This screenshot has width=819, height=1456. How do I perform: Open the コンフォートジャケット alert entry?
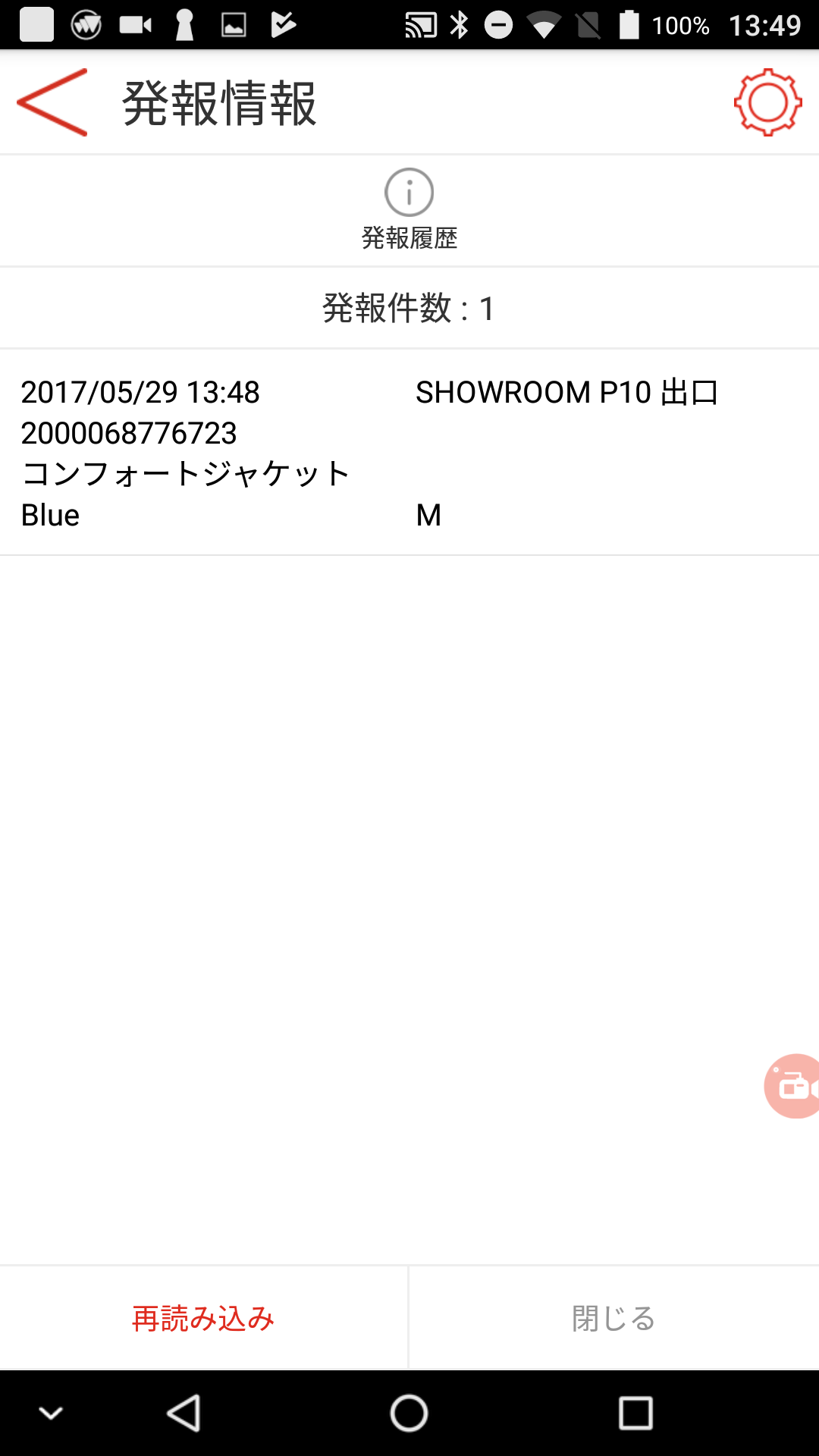coord(409,453)
